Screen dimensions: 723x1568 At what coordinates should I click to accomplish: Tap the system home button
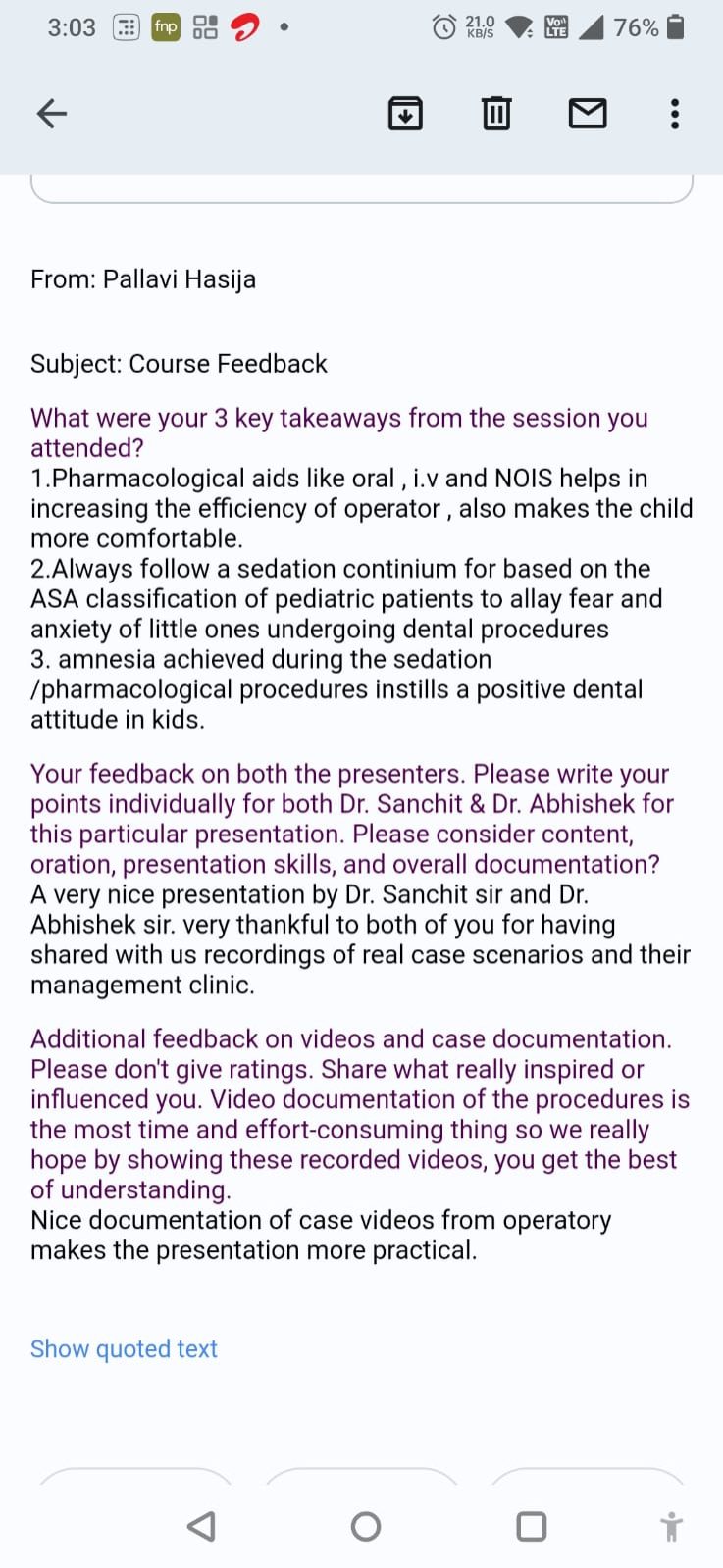(365, 1526)
